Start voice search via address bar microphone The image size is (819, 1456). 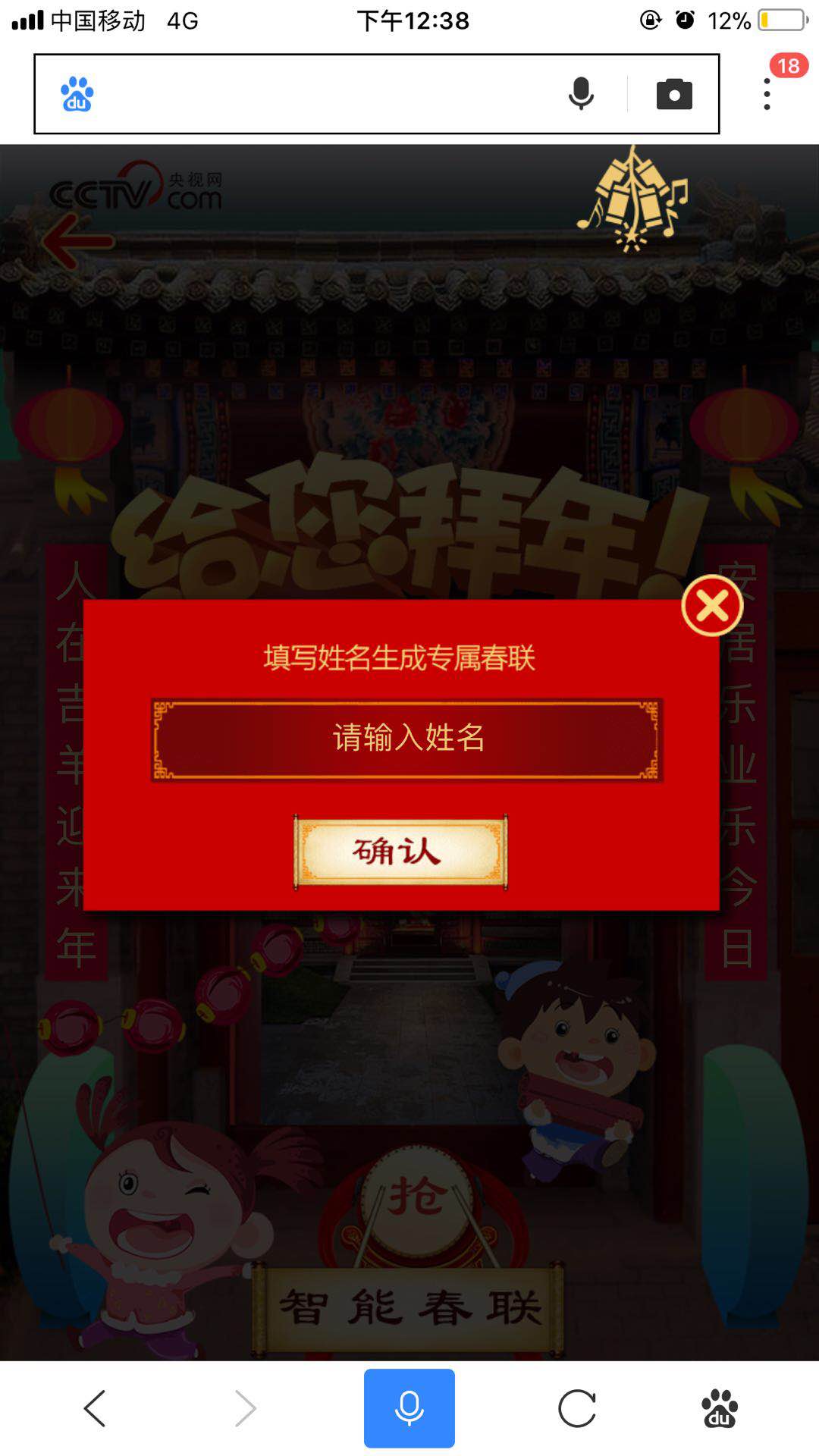coord(581,94)
